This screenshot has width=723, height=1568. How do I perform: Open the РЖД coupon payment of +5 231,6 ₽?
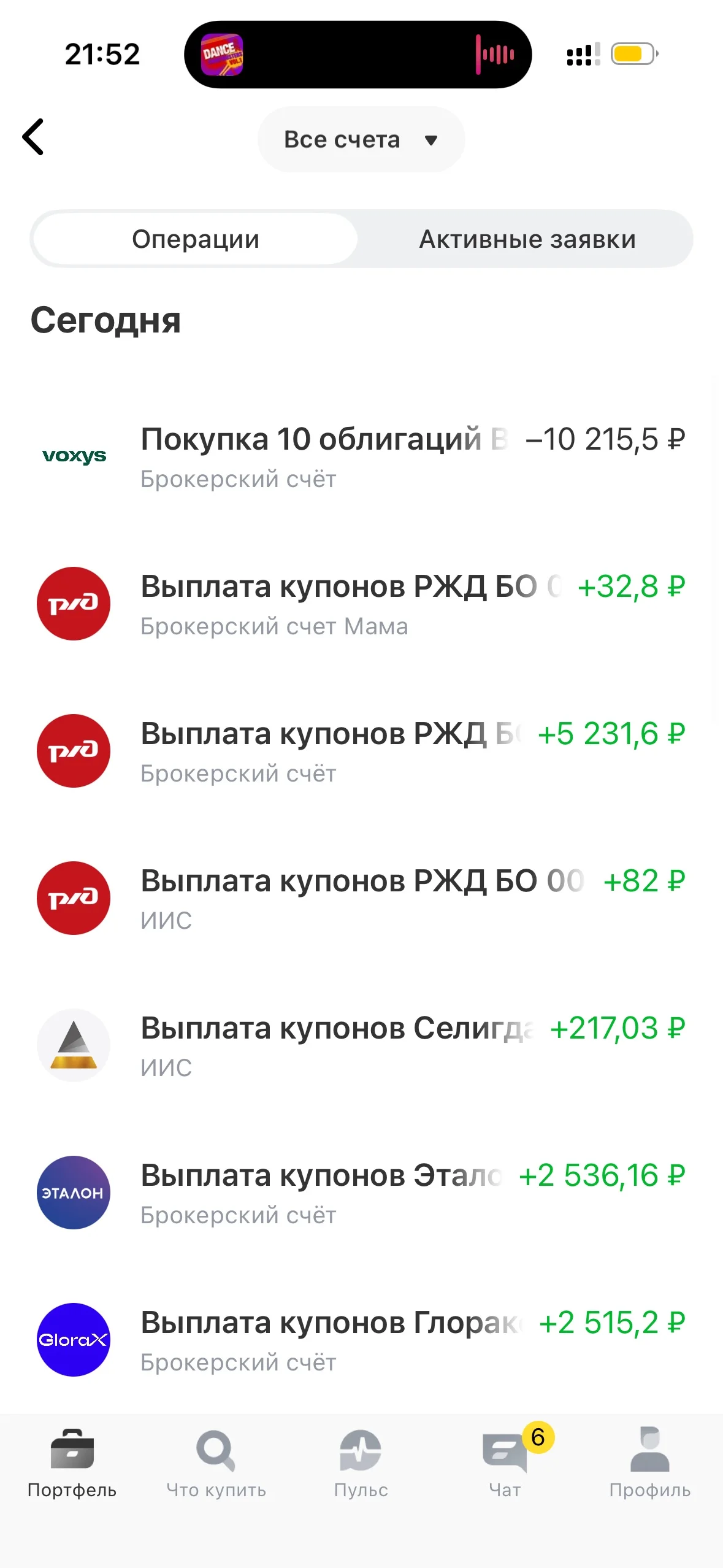click(361, 751)
